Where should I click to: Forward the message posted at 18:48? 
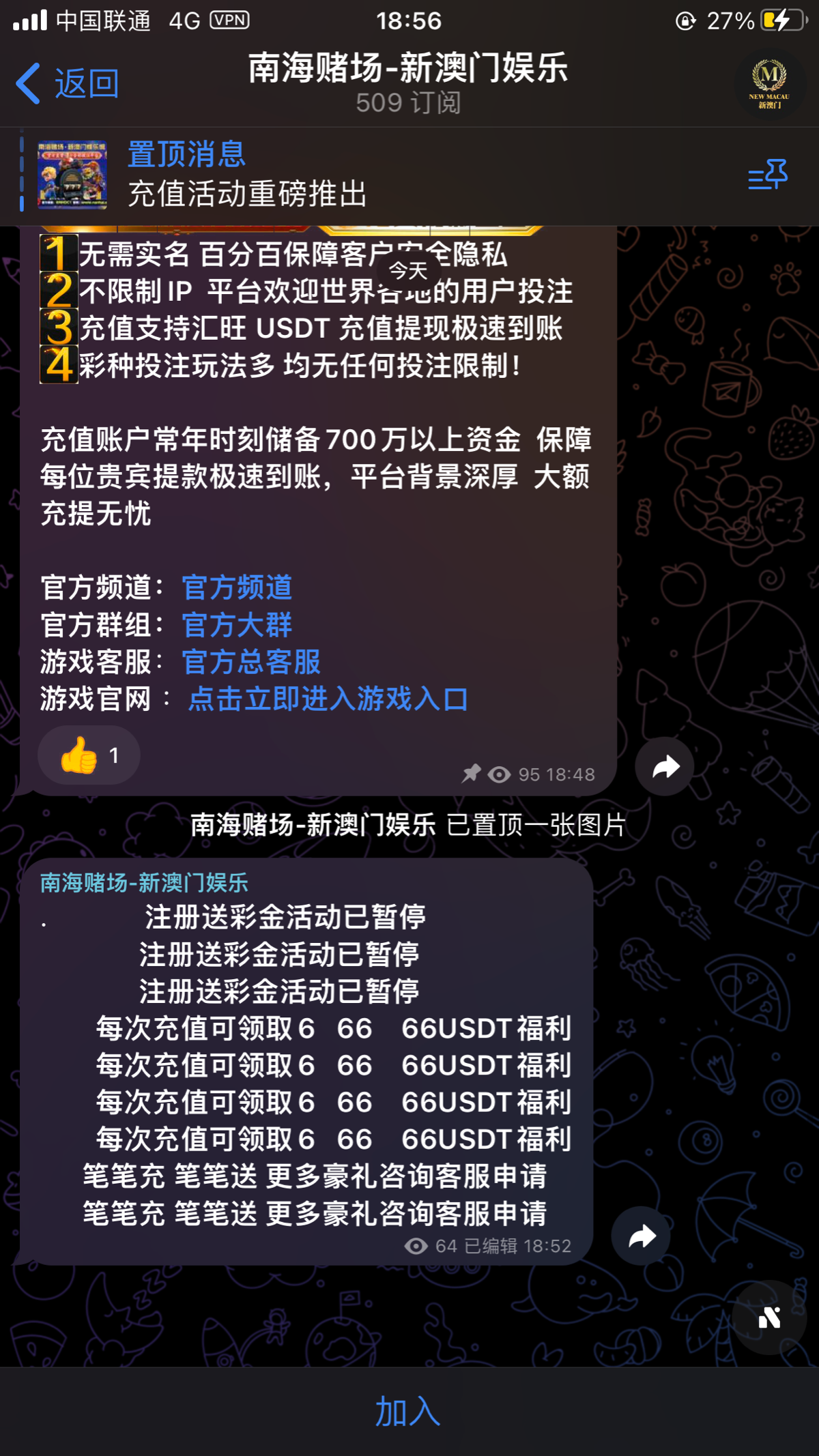click(665, 767)
